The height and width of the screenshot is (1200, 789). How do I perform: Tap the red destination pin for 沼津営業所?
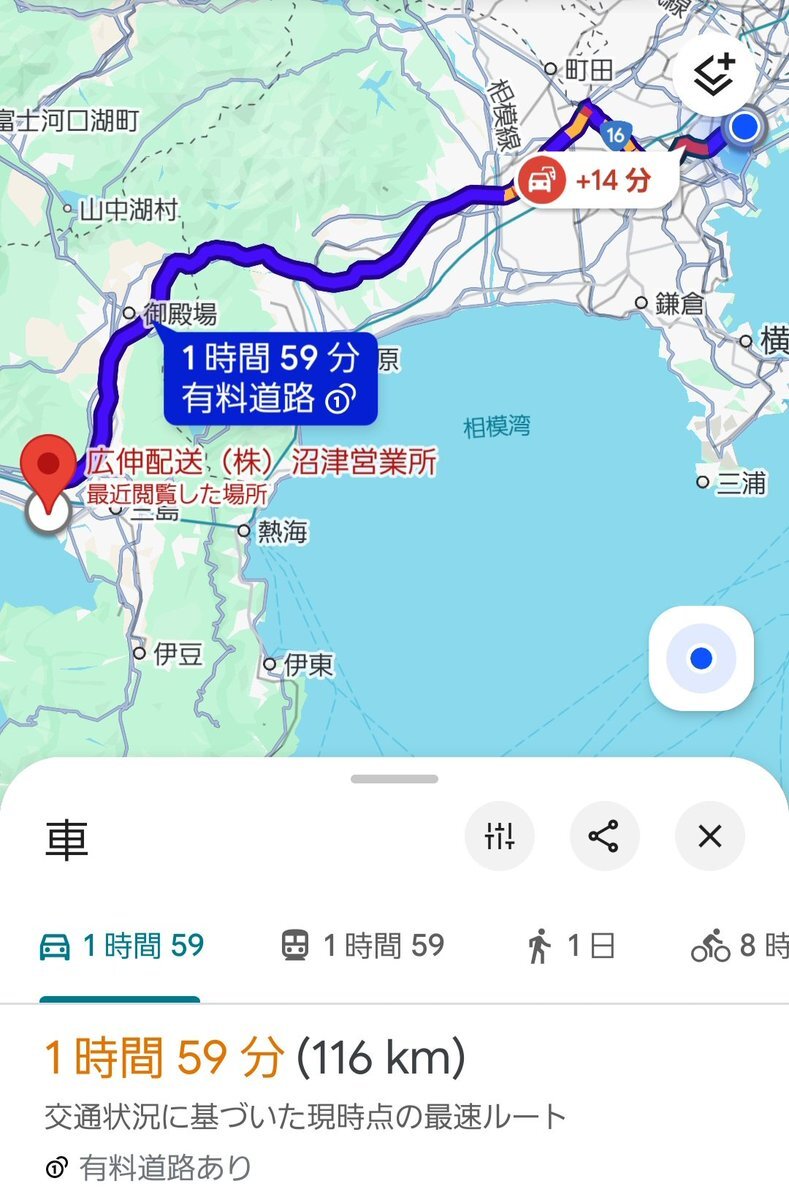[49, 468]
